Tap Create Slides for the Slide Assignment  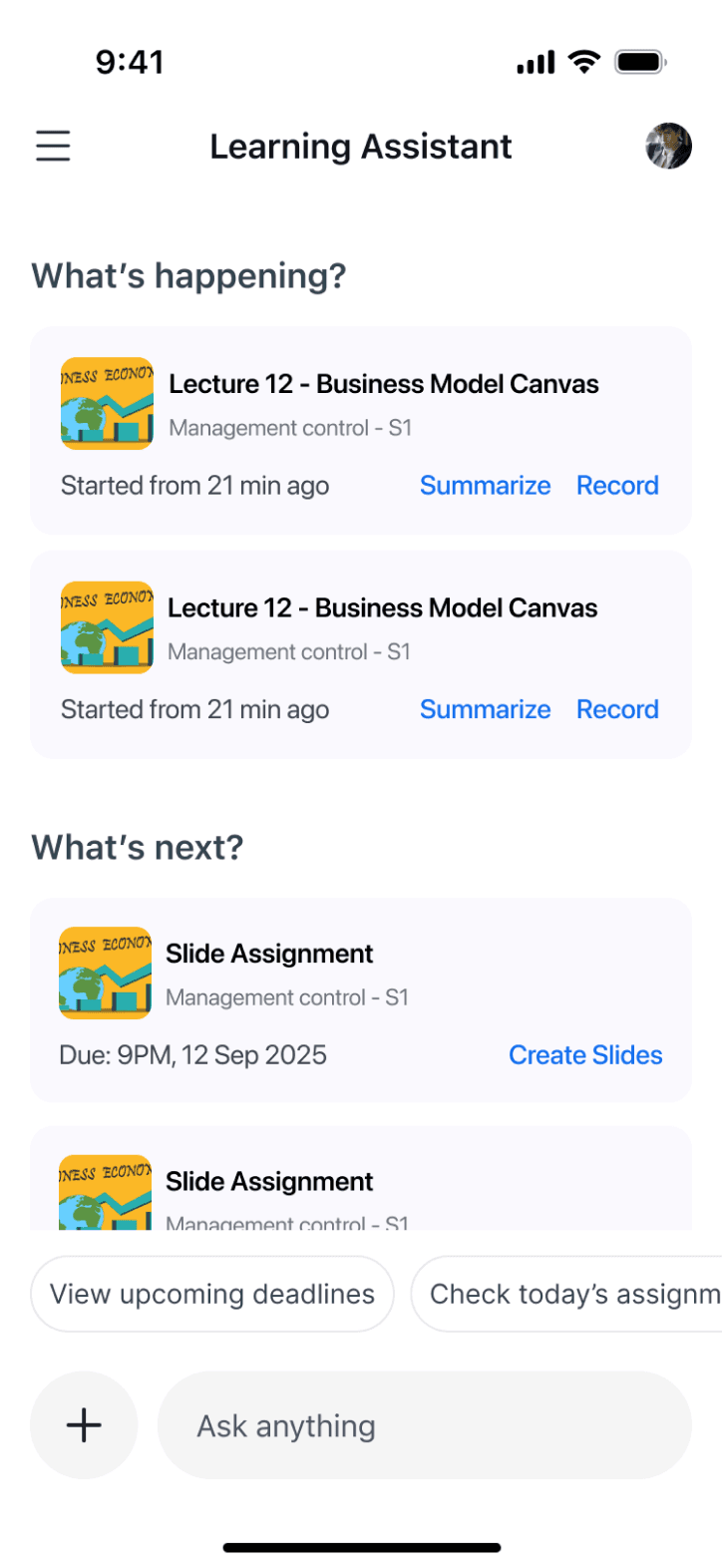tap(585, 1055)
